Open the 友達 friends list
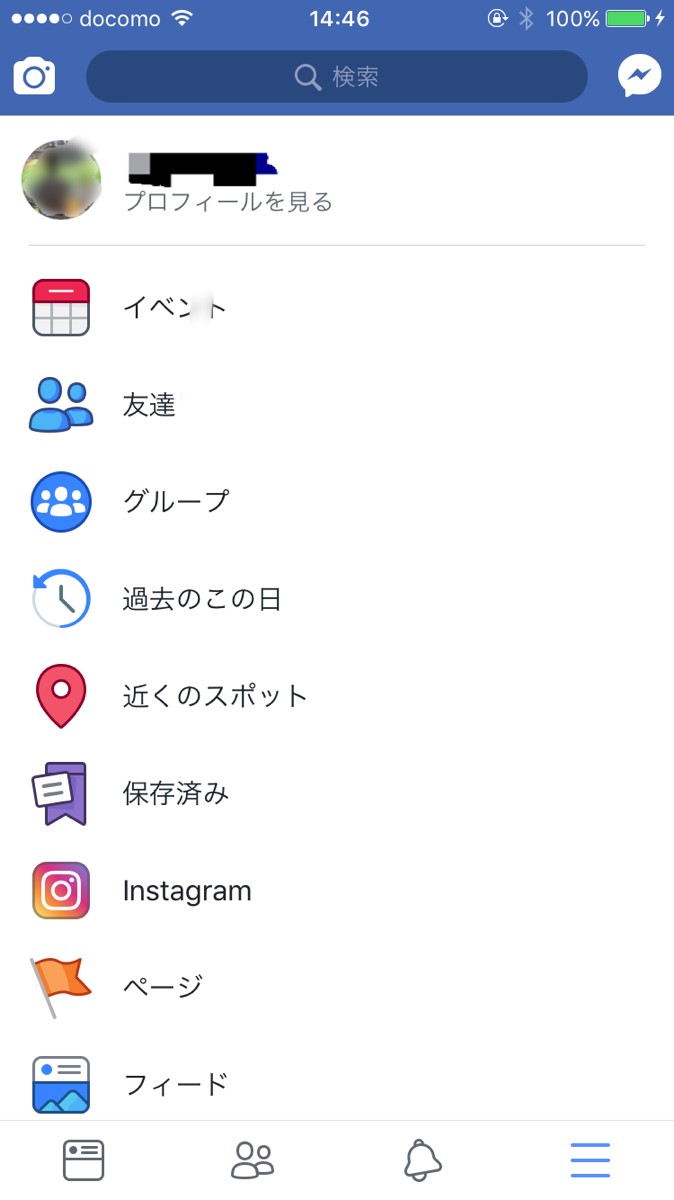This screenshot has width=674, height=1200. coord(150,405)
